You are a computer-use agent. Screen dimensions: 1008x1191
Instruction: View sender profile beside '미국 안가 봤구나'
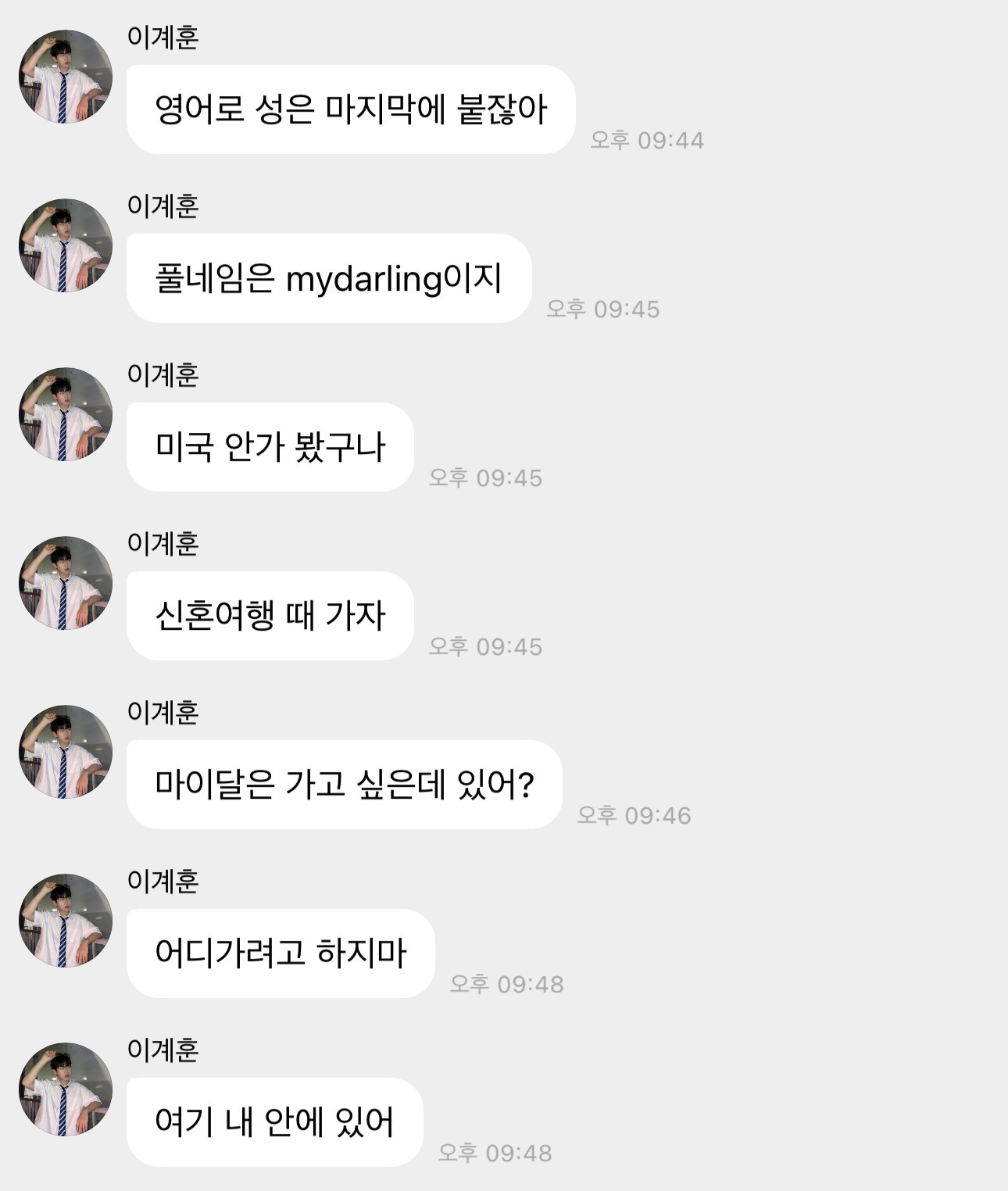[x=66, y=414]
